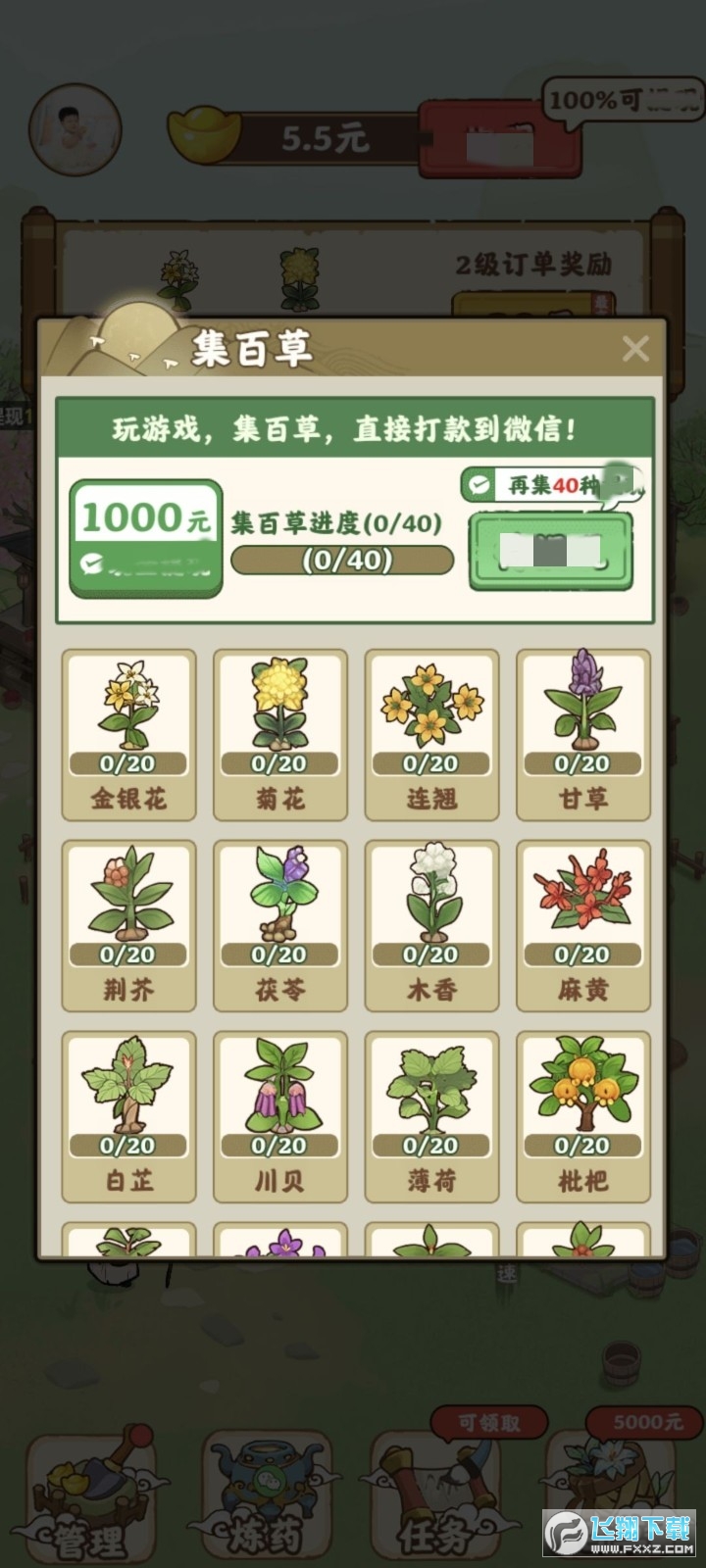Viewport: 706px width, 1568px height.
Task: Tap the 麻黄 herb card
Action: (x=582, y=925)
